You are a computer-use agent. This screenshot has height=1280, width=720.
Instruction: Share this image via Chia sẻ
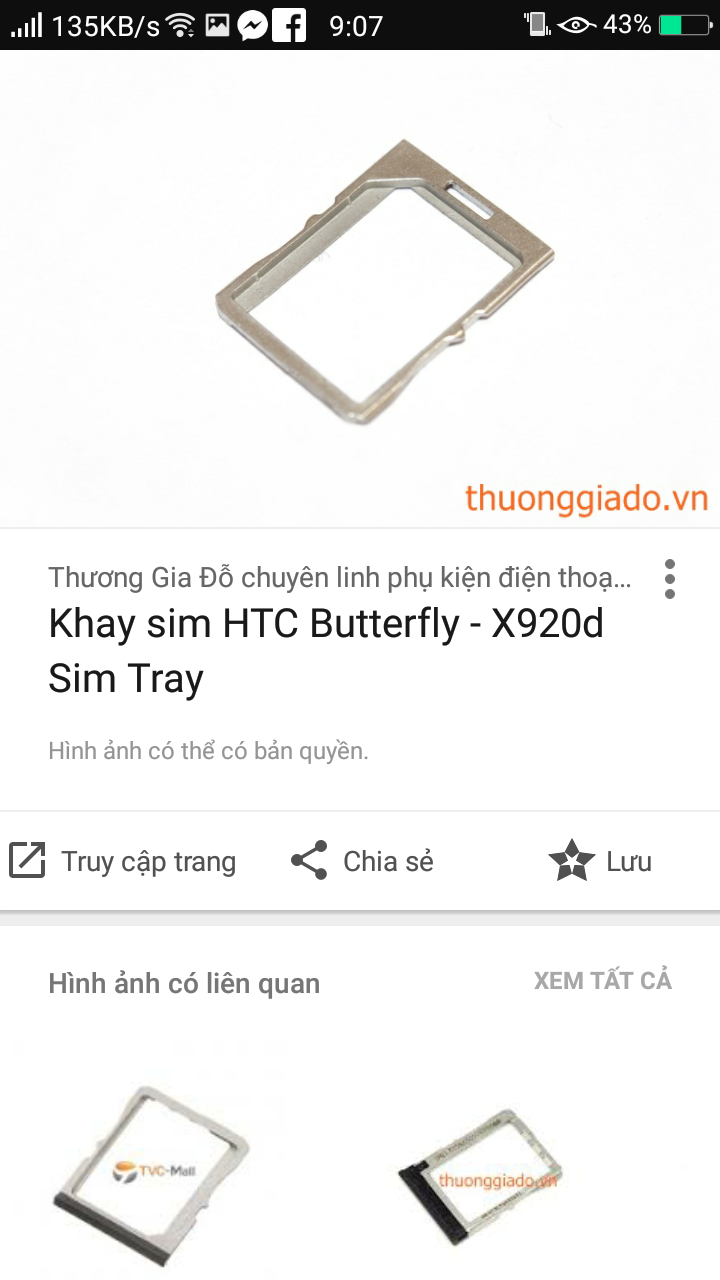click(x=362, y=861)
